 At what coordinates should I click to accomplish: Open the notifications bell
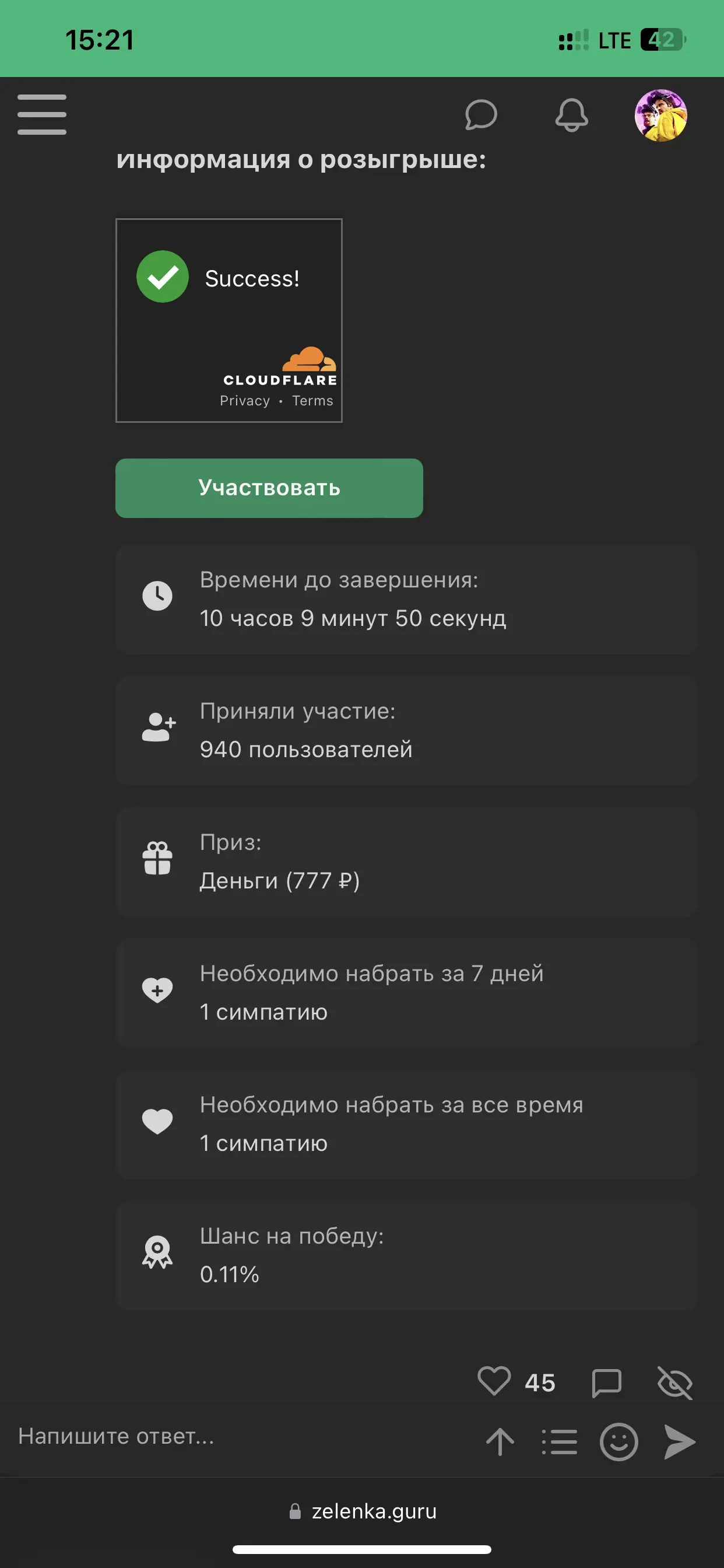571,114
